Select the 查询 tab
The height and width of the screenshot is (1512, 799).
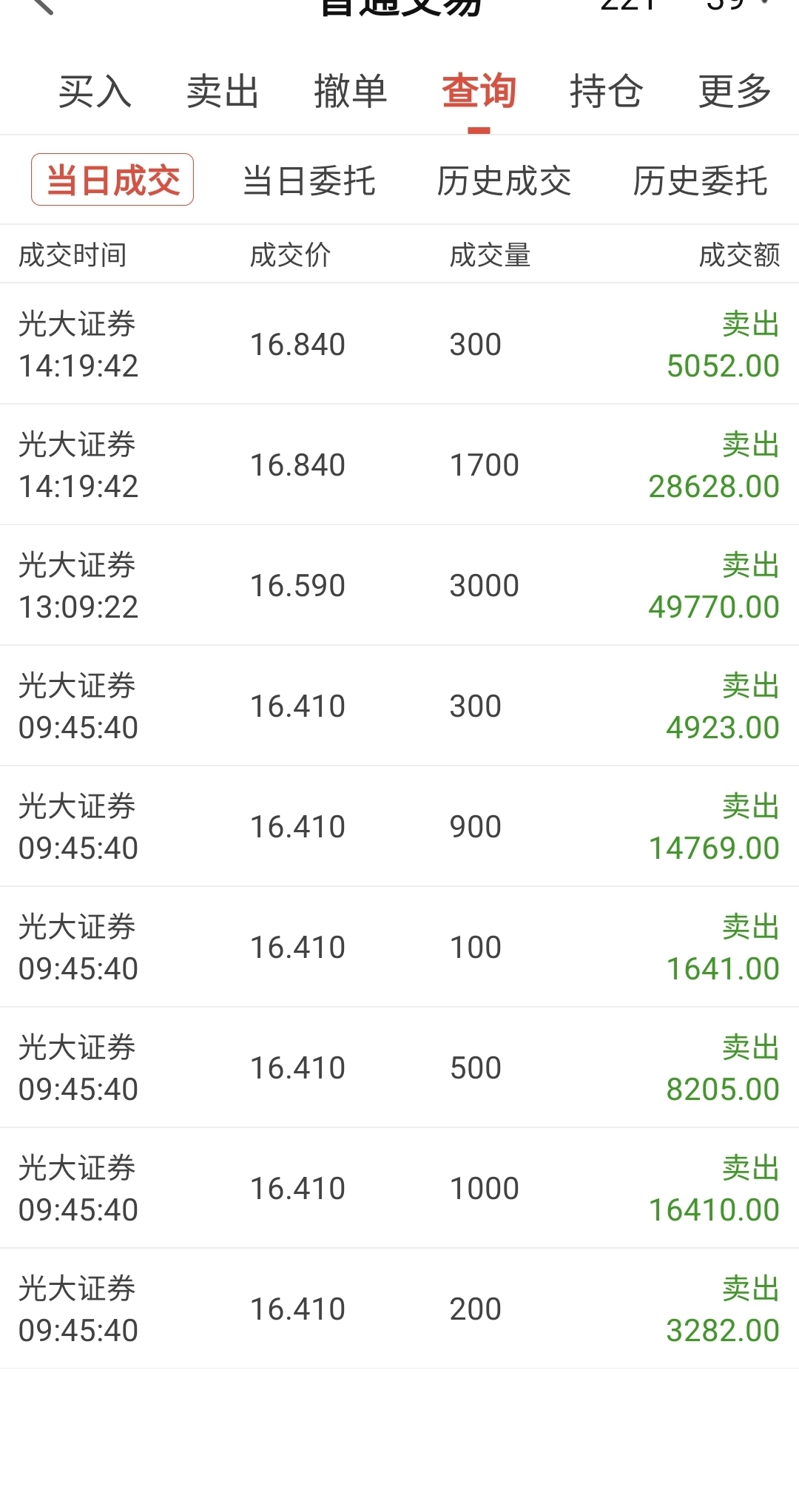[x=479, y=92]
